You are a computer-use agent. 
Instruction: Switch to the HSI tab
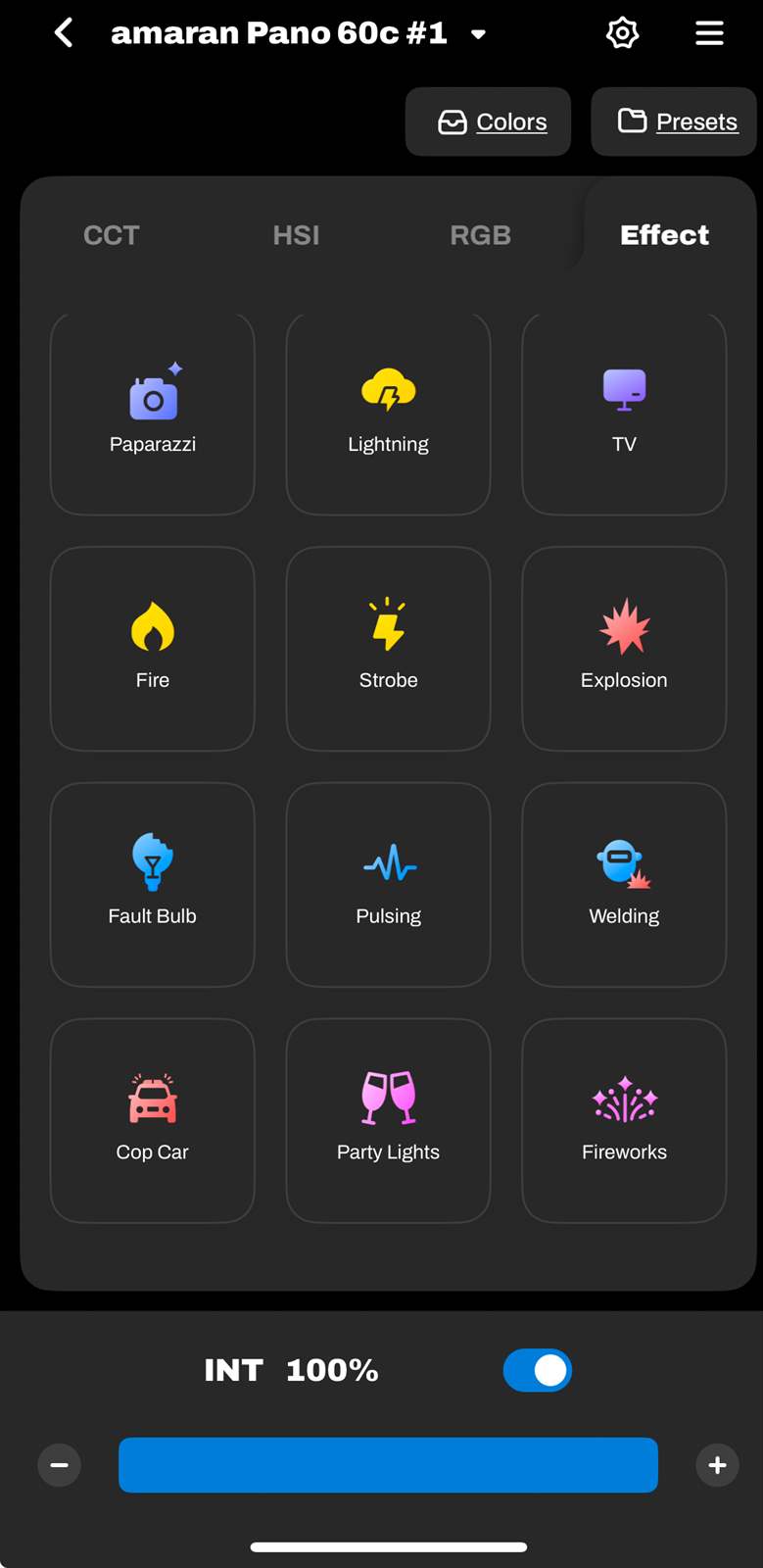[296, 235]
